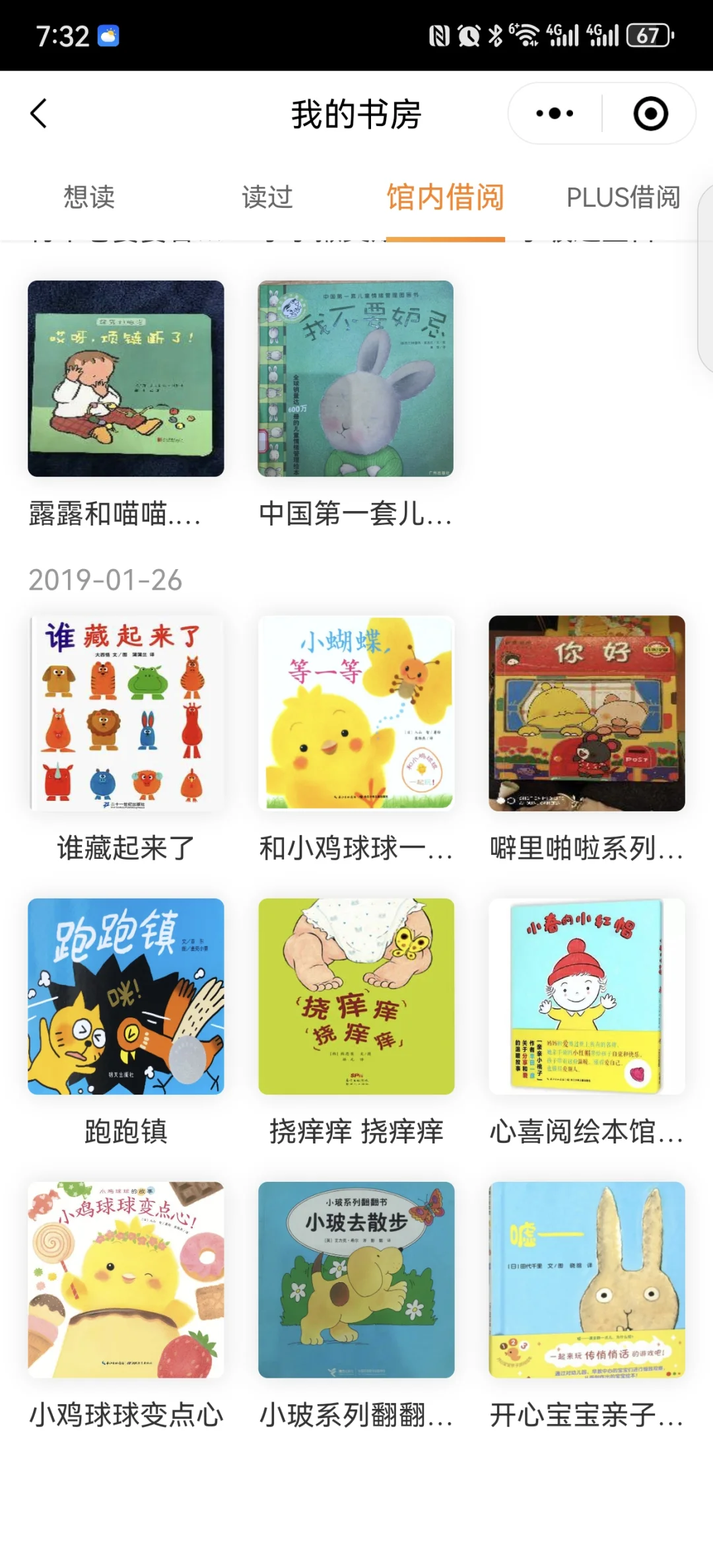
Task: View the 小玻系列翻翻 book
Action: click(x=356, y=1279)
